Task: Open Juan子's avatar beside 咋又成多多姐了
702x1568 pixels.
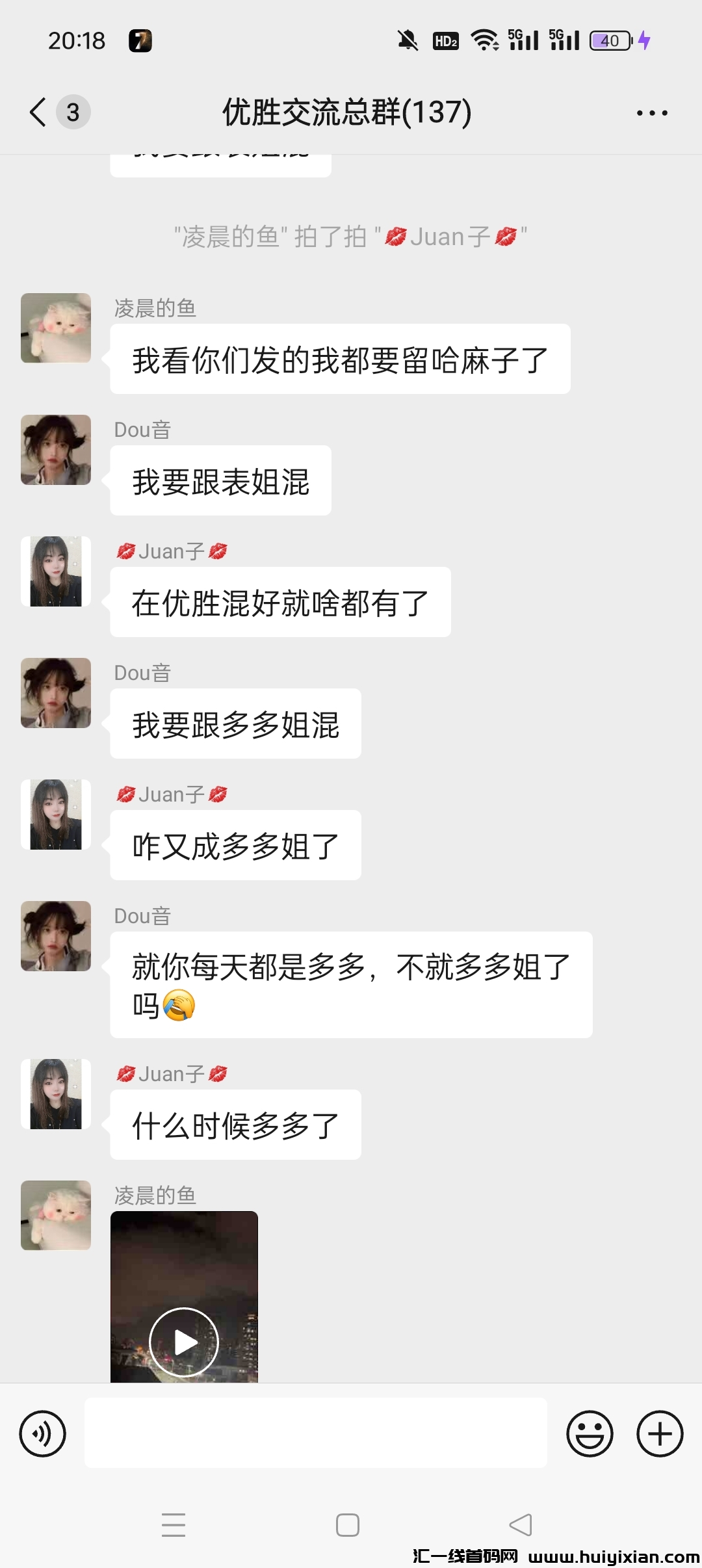Action: coord(56,815)
